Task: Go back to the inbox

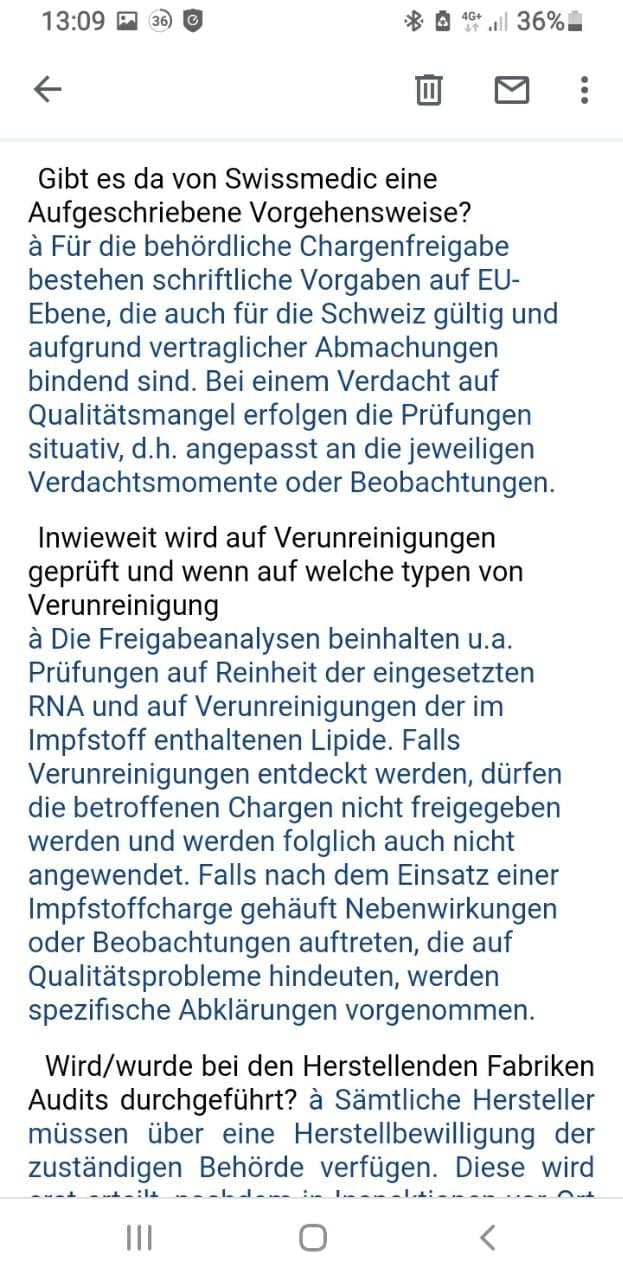Action: (x=47, y=90)
